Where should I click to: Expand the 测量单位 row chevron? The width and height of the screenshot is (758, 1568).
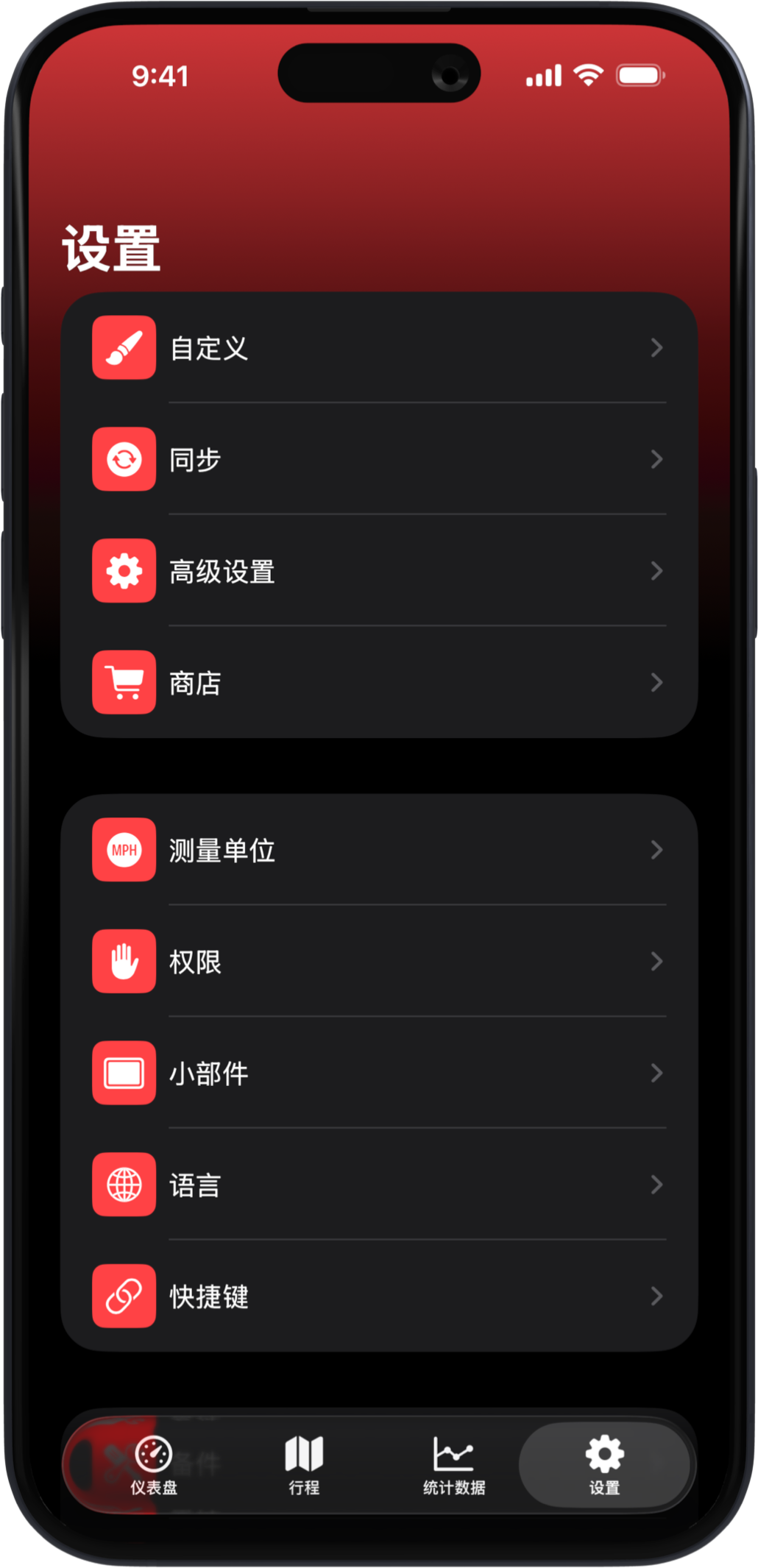tap(657, 850)
